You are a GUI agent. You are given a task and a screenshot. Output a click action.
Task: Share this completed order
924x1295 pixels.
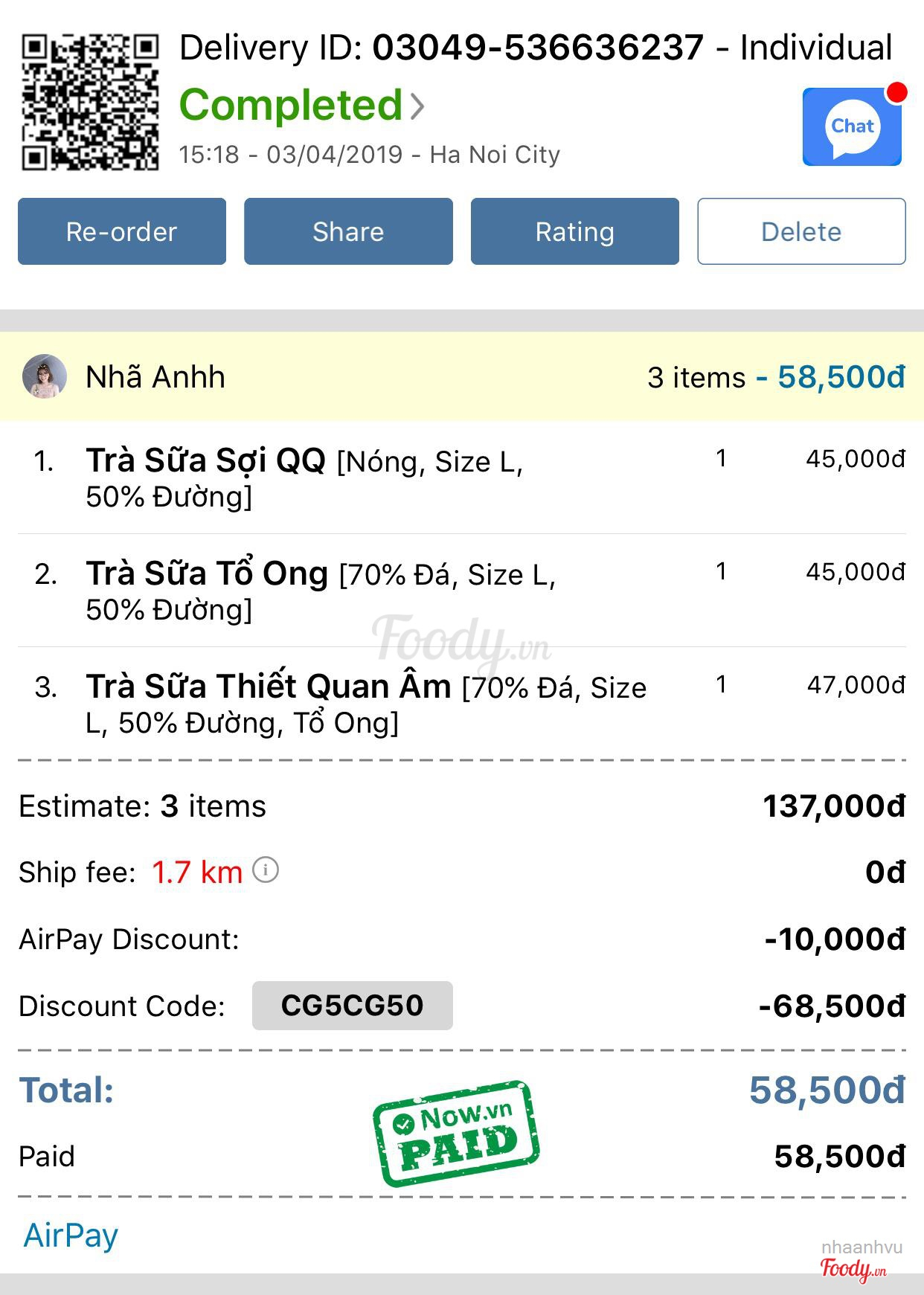(348, 231)
